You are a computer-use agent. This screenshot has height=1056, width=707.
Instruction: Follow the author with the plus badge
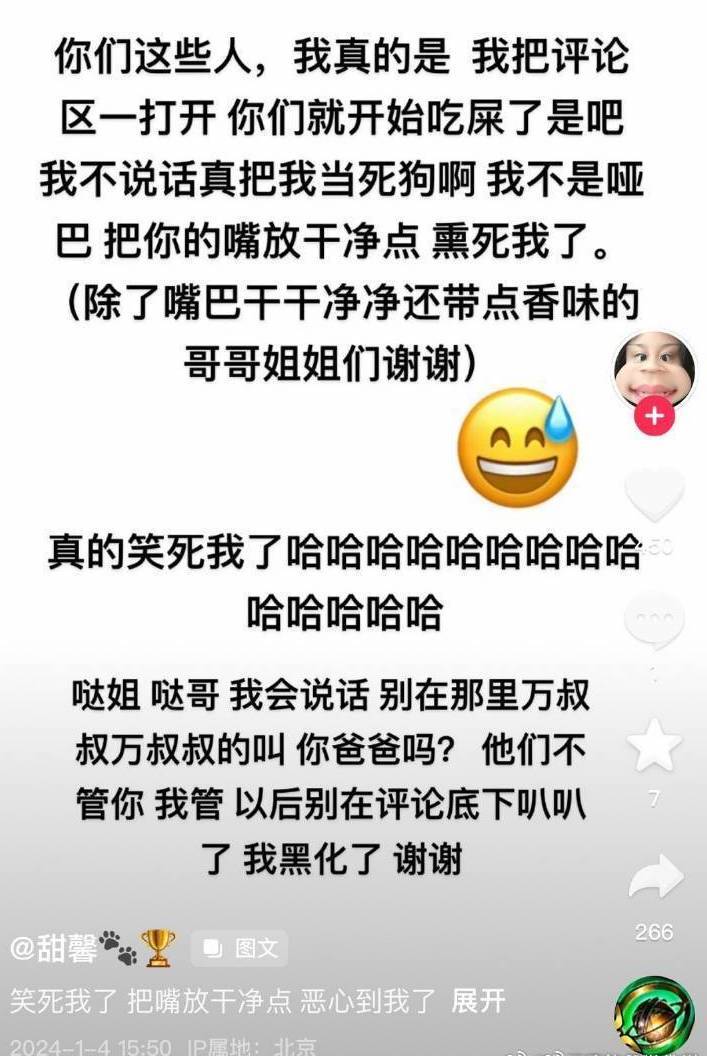point(654,416)
